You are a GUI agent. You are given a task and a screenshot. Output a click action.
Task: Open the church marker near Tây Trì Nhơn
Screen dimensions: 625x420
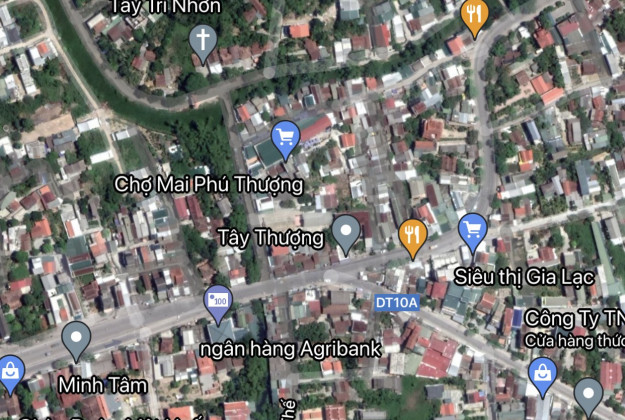[203, 42]
